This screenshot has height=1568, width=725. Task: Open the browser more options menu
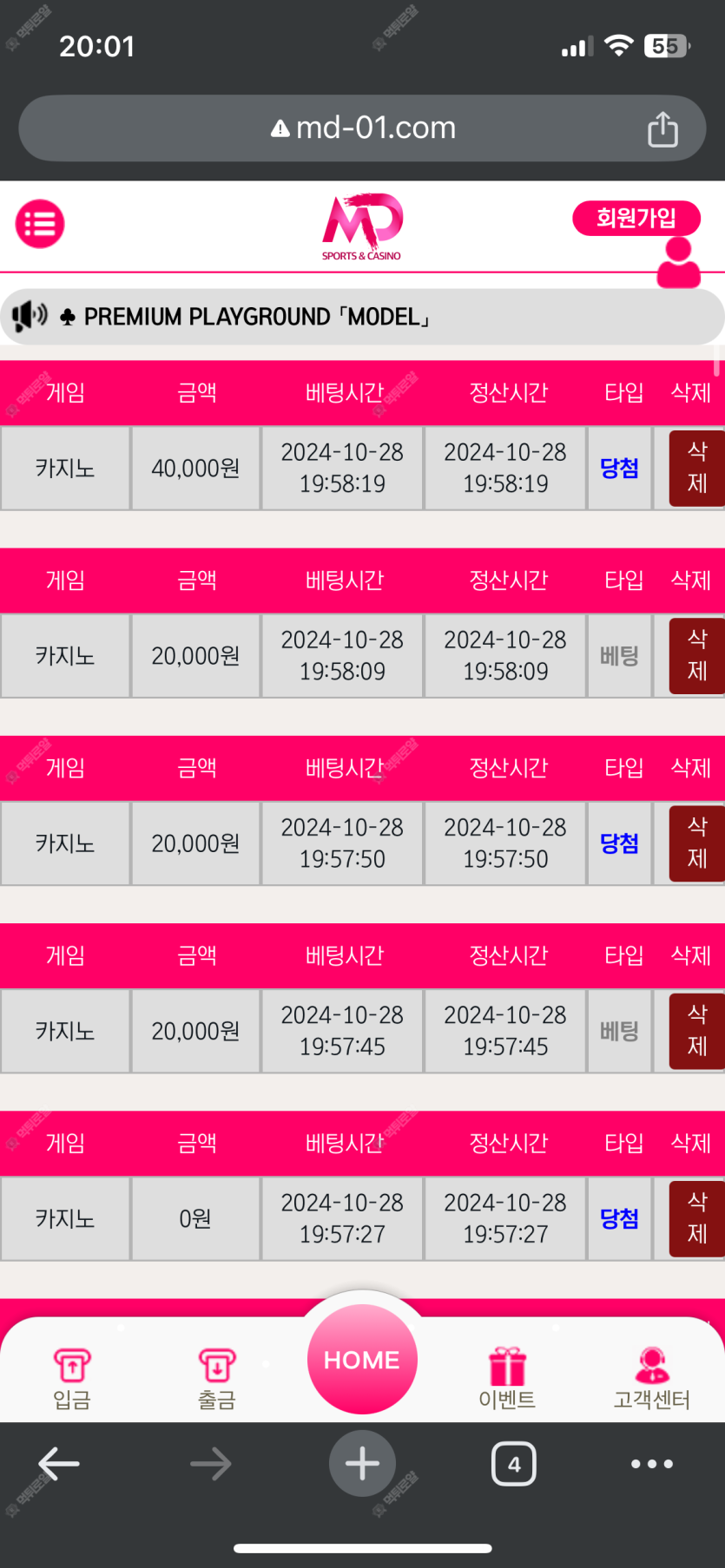[x=652, y=1464]
